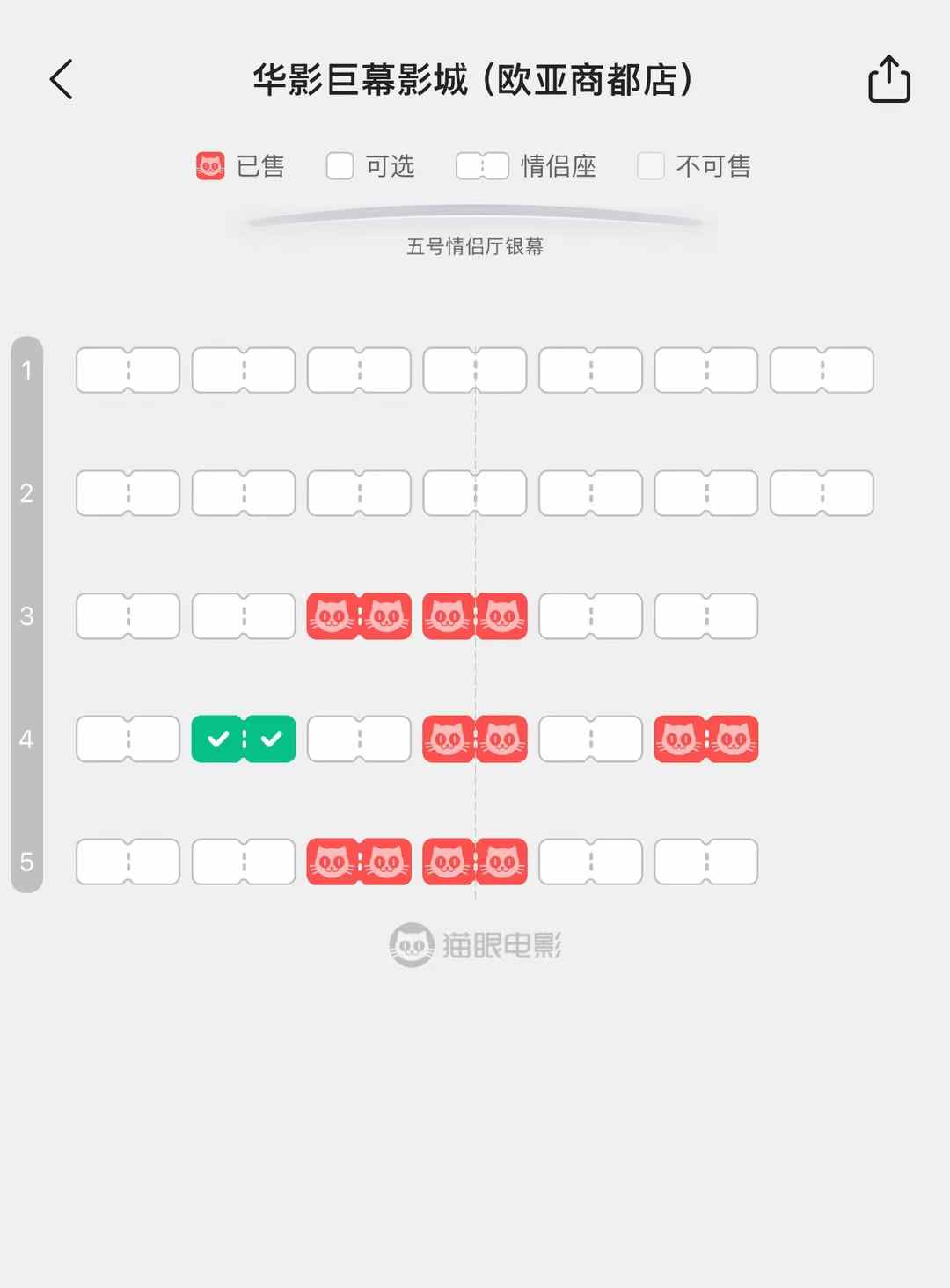Select last couple seat in row 3
950x1288 pixels.
(x=706, y=615)
